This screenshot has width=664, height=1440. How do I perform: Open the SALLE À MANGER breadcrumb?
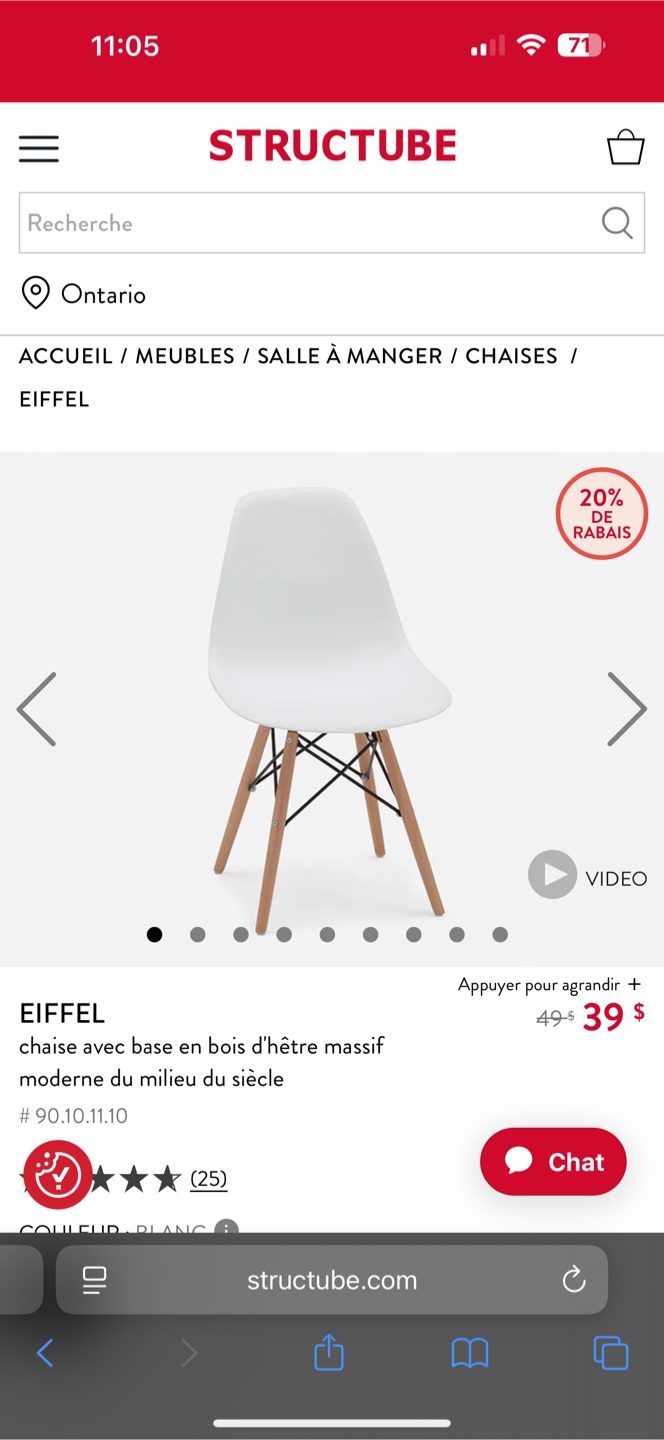tap(349, 356)
